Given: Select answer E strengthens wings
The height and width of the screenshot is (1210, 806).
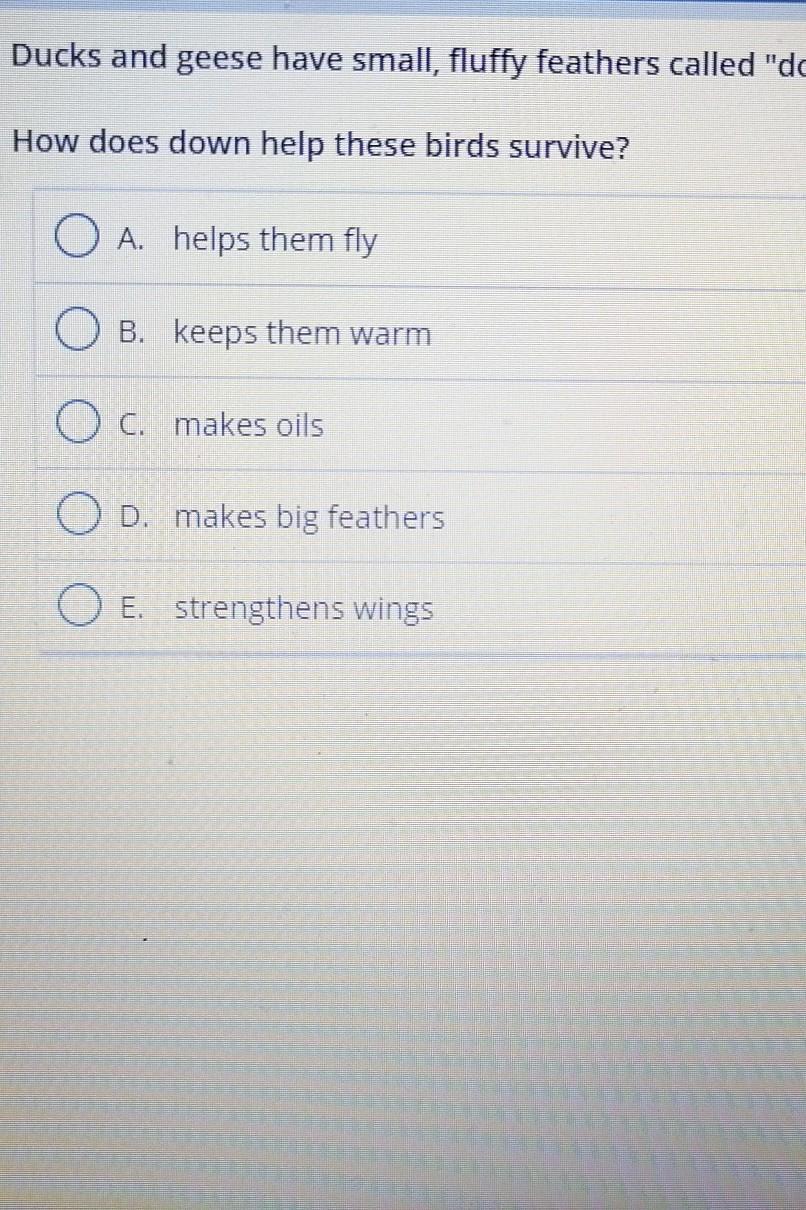Looking at the screenshot, I should 77,608.
